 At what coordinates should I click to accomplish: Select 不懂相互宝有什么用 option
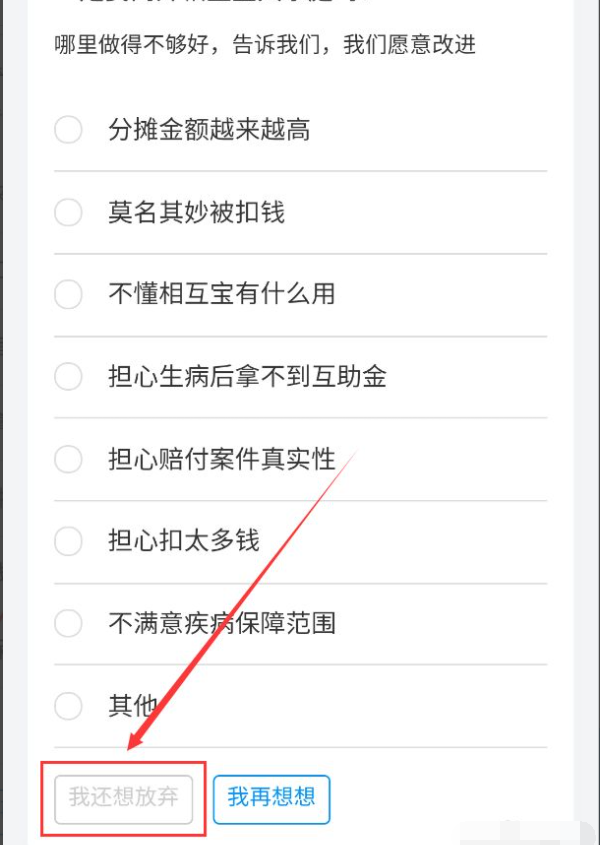pyautogui.click(x=68, y=294)
